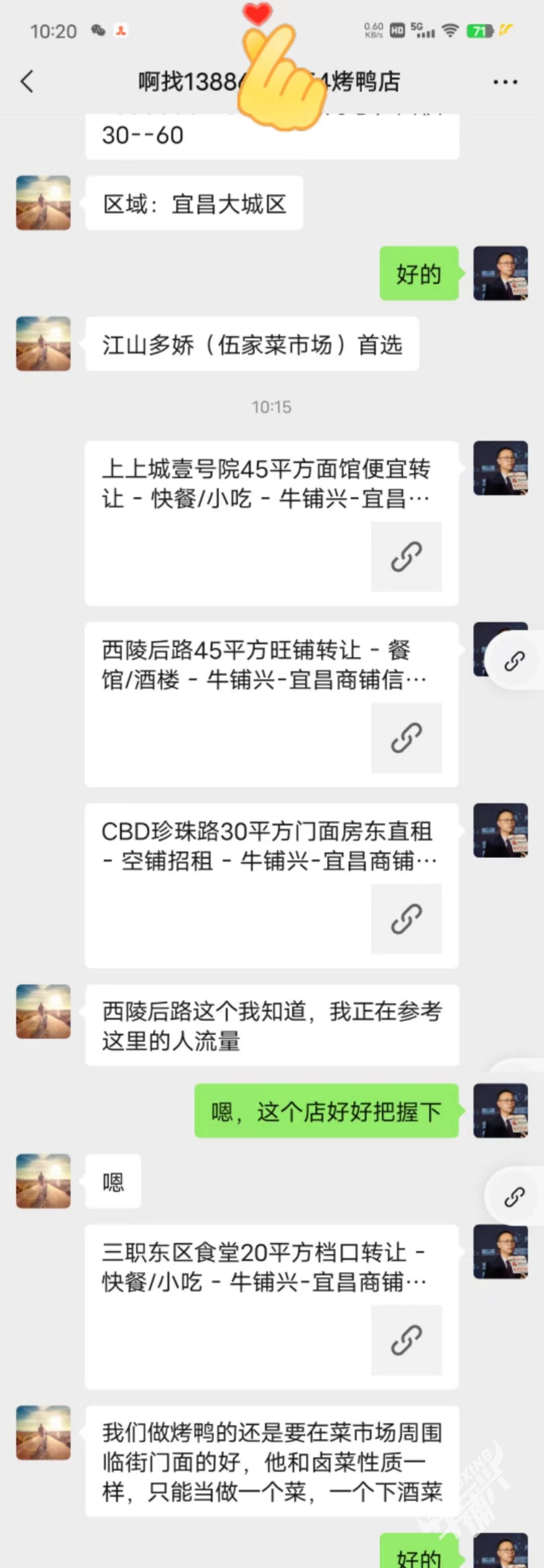Screen dimensions: 544x1568
Task: Go back to the chat list
Action: pos(27,82)
